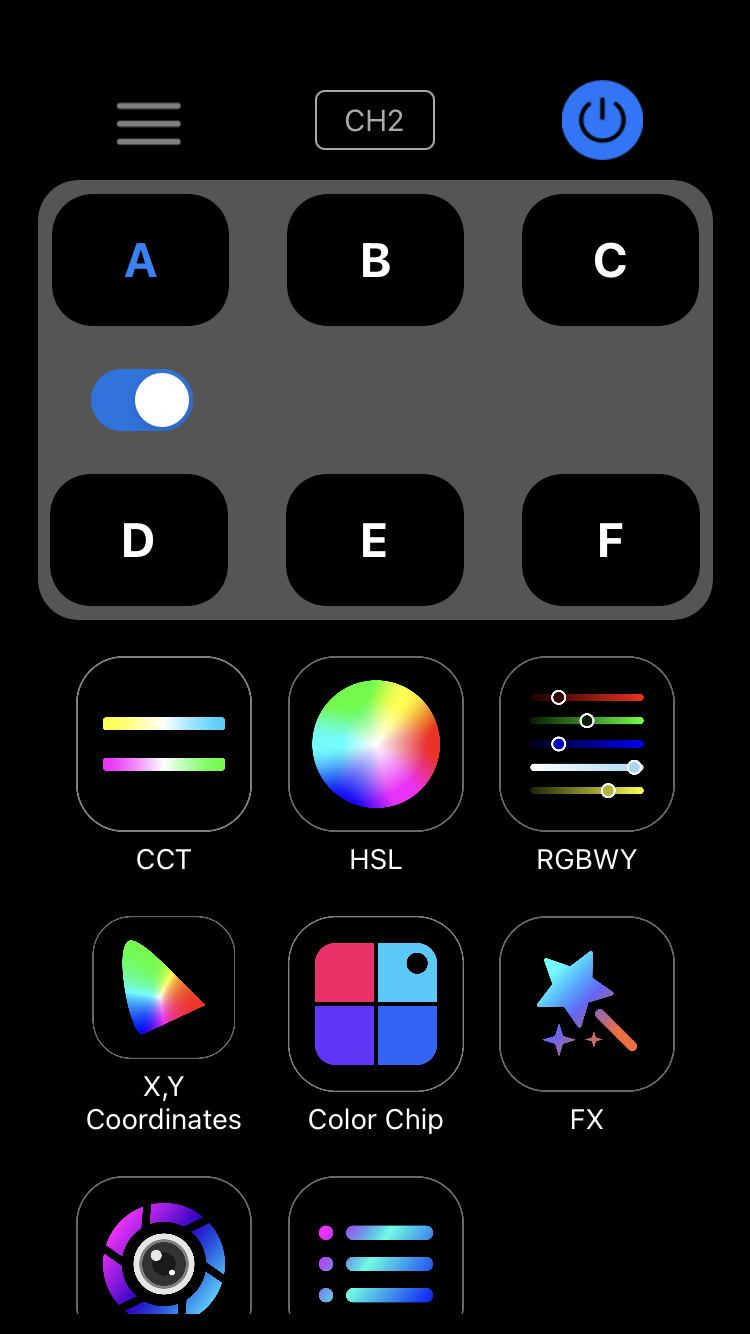Open the hamburger menu

[x=148, y=123]
